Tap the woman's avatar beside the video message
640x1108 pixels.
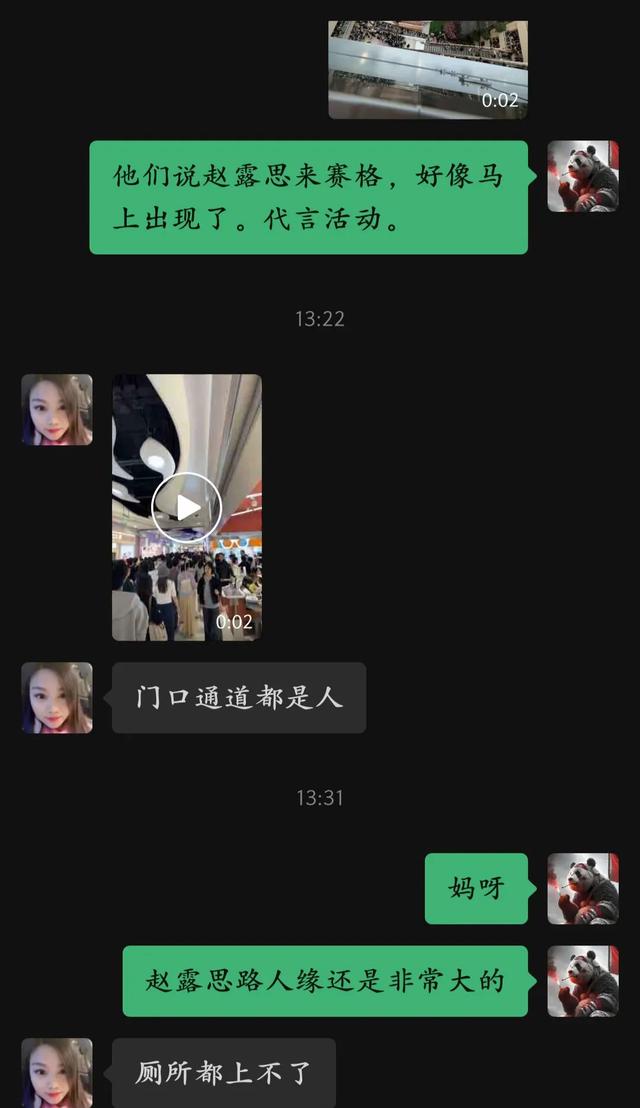tap(57, 410)
